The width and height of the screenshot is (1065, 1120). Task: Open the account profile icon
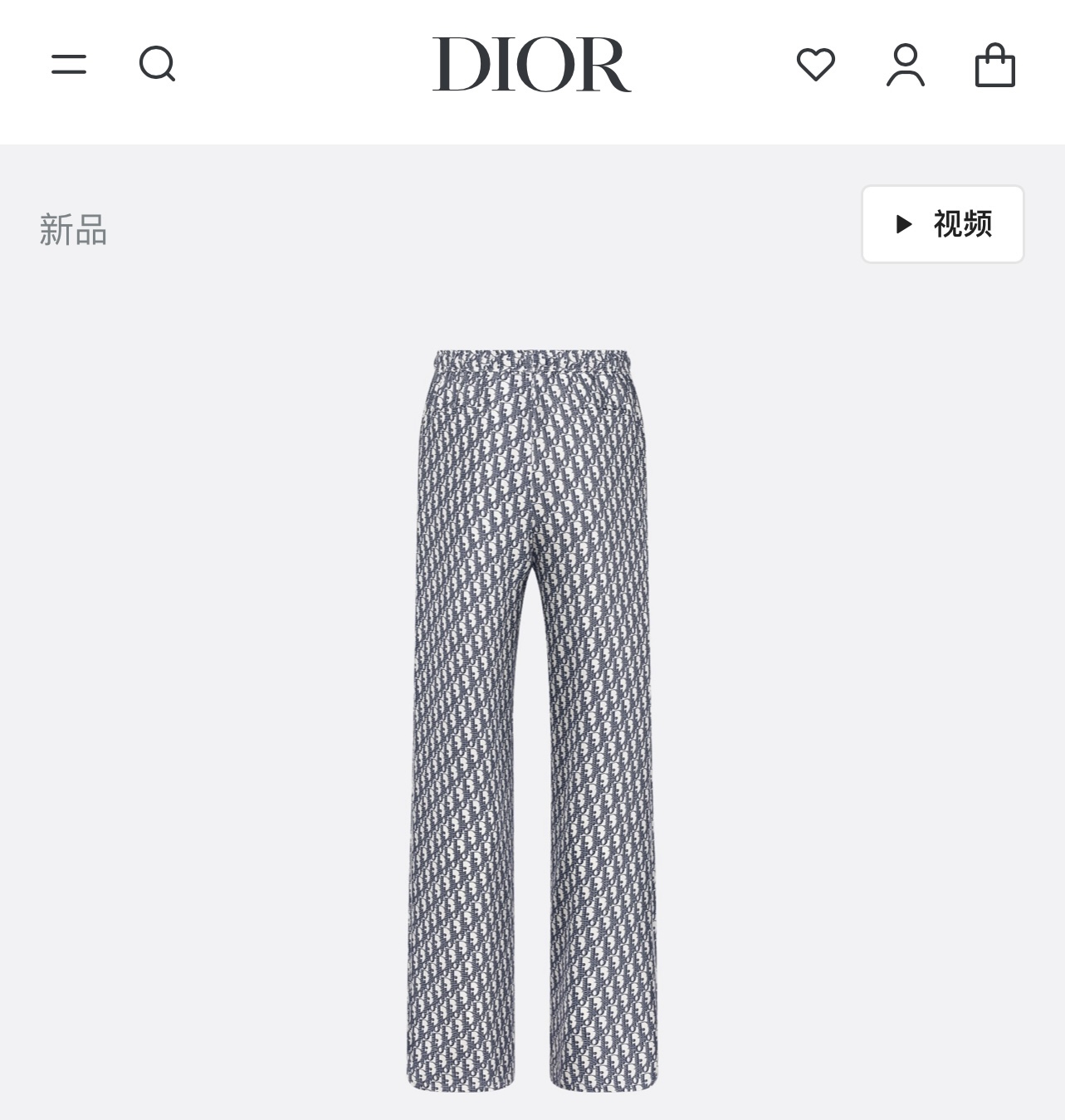905,65
